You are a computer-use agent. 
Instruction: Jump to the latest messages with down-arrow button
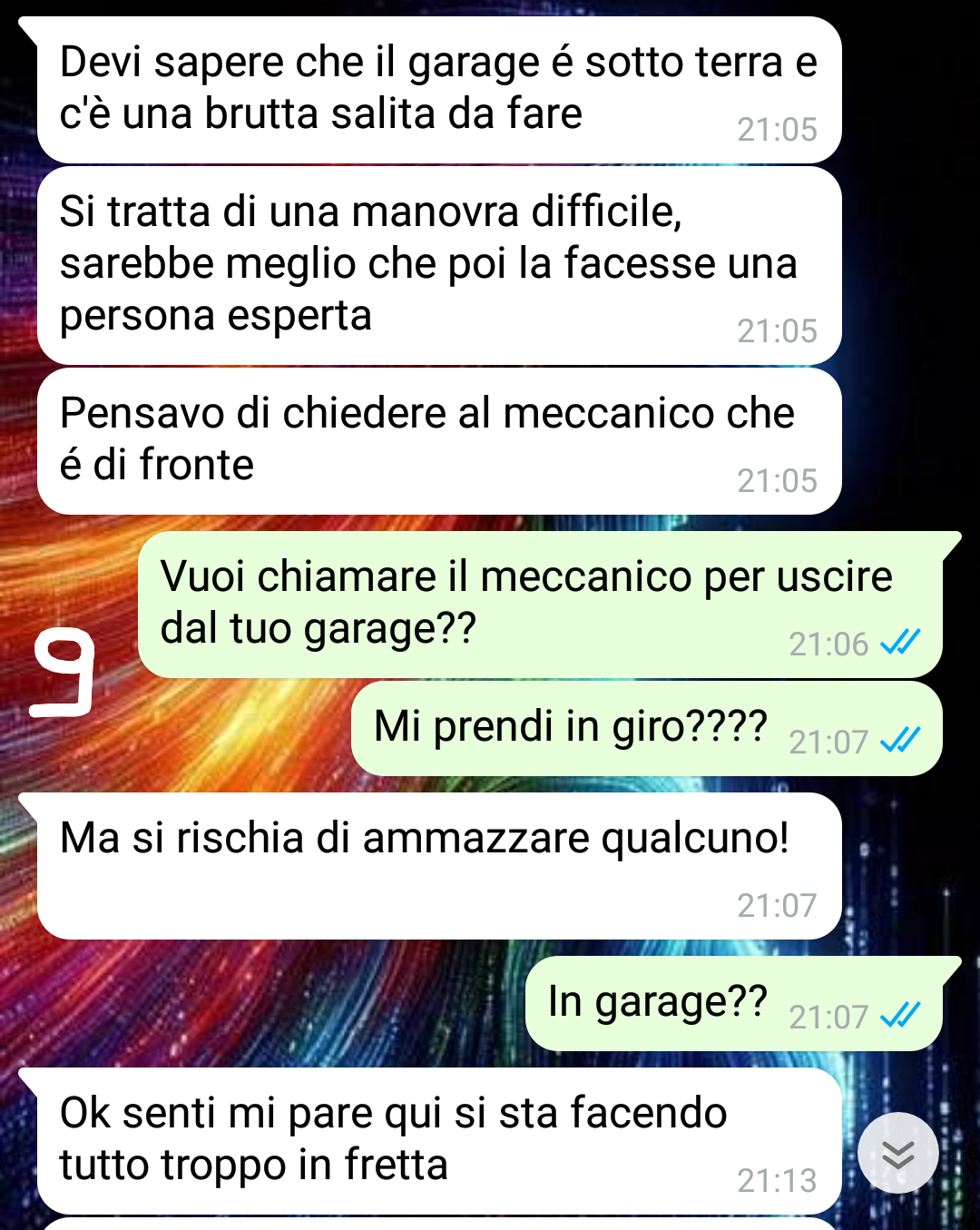[897, 1153]
